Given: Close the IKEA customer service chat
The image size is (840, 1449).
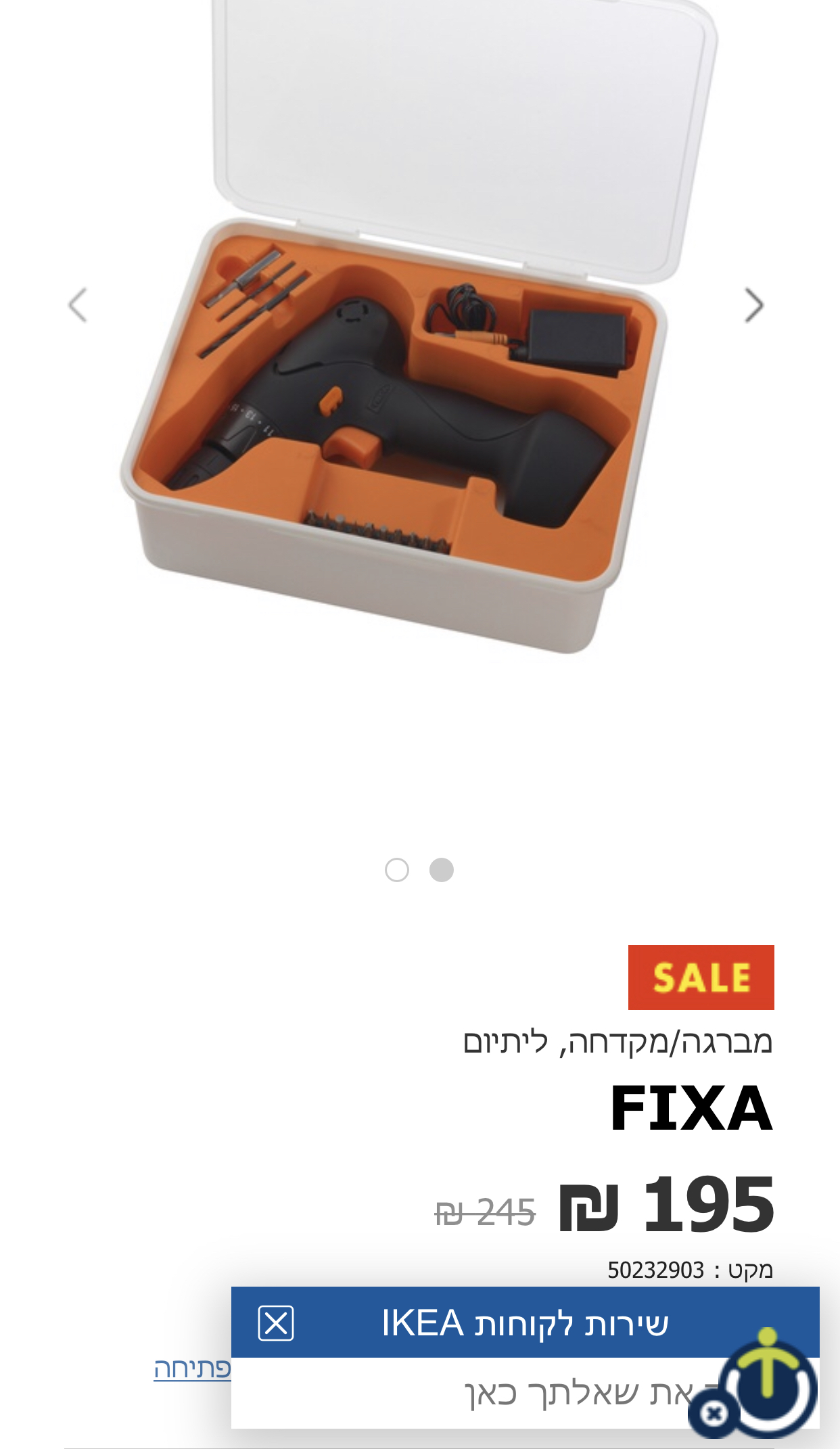Looking at the screenshot, I should 276,1323.
